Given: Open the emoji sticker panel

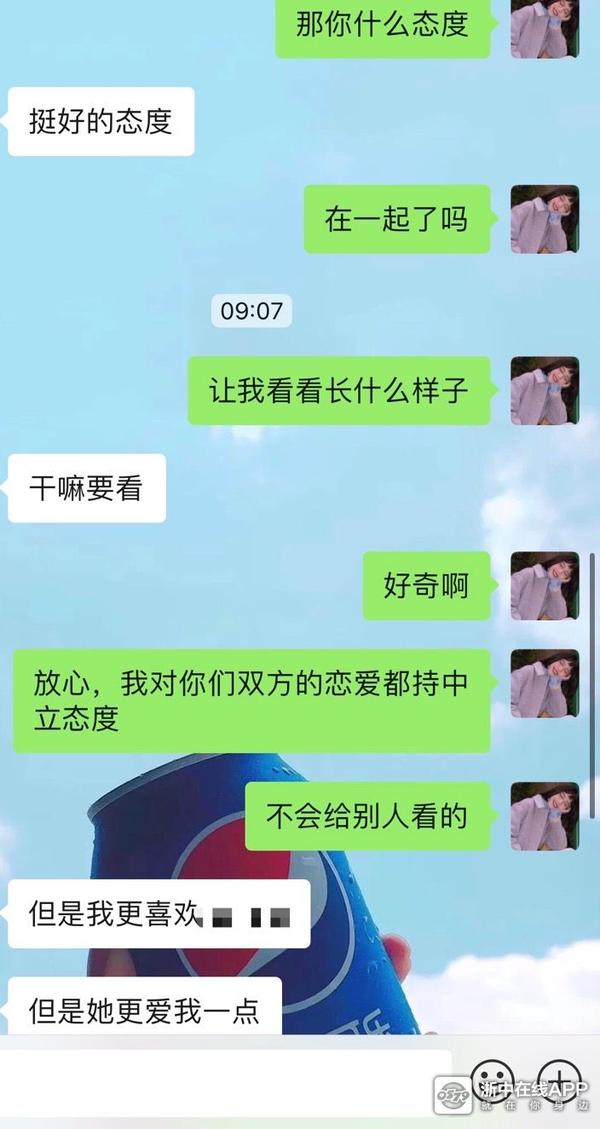Looking at the screenshot, I should [492, 1078].
